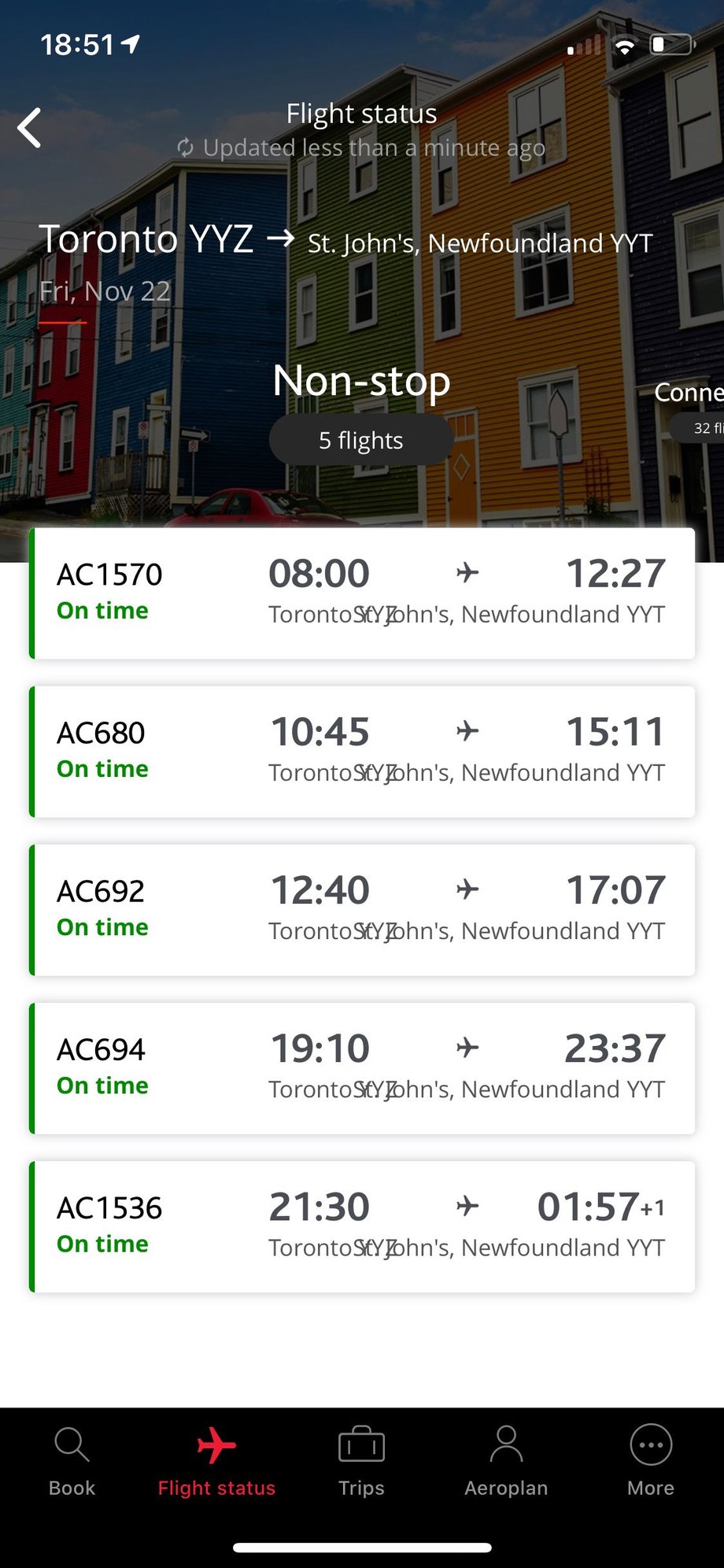Image resolution: width=724 pixels, height=1568 pixels.
Task: Select flight AC694 arriving 23:37
Action: click(362, 1068)
